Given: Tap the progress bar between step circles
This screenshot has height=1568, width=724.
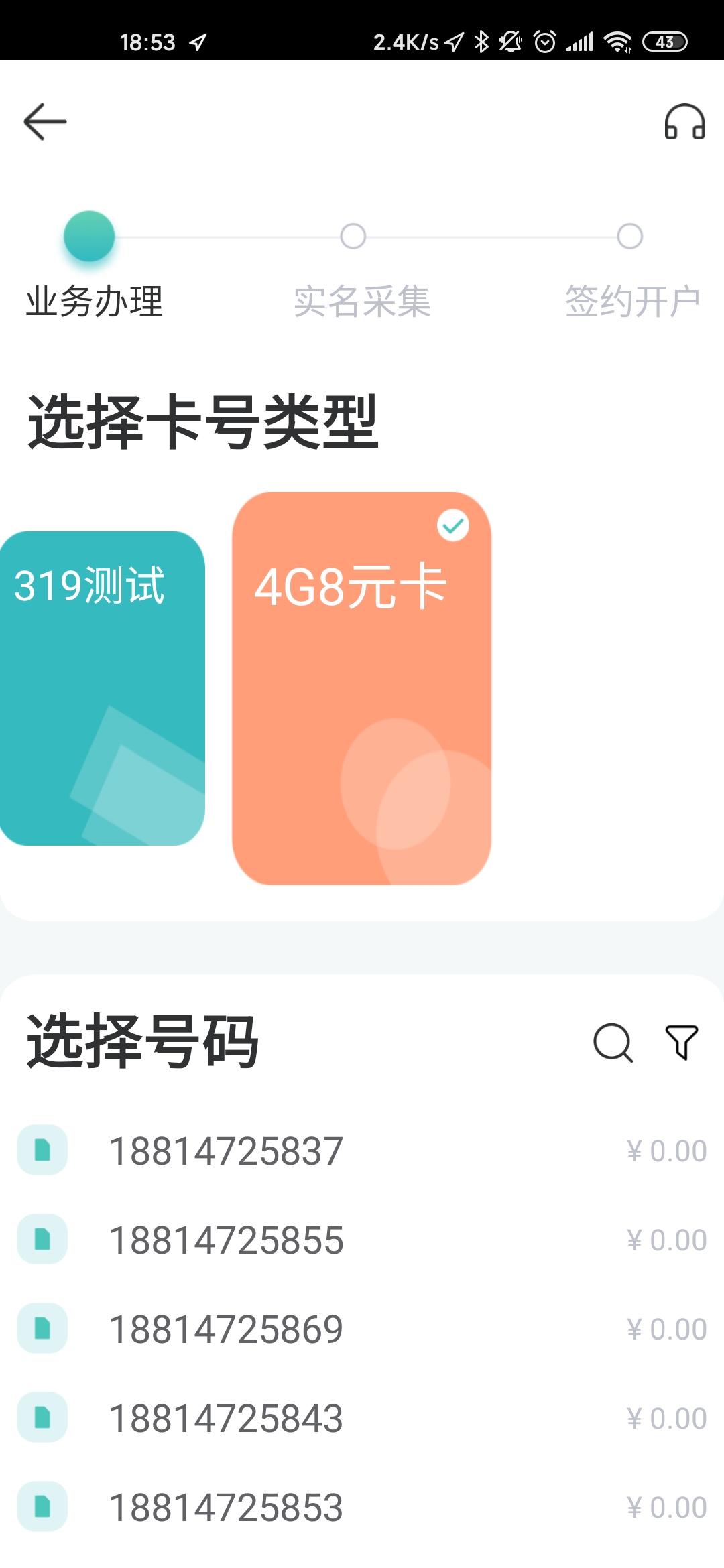Looking at the screenshot, I should [221, 235].
